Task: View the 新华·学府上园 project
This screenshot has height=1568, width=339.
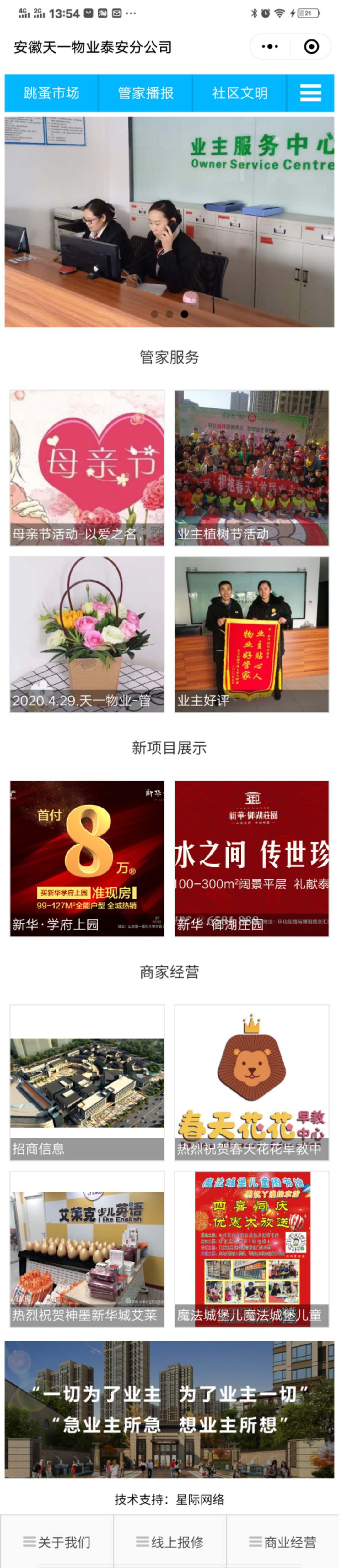Action: point(87,858)
